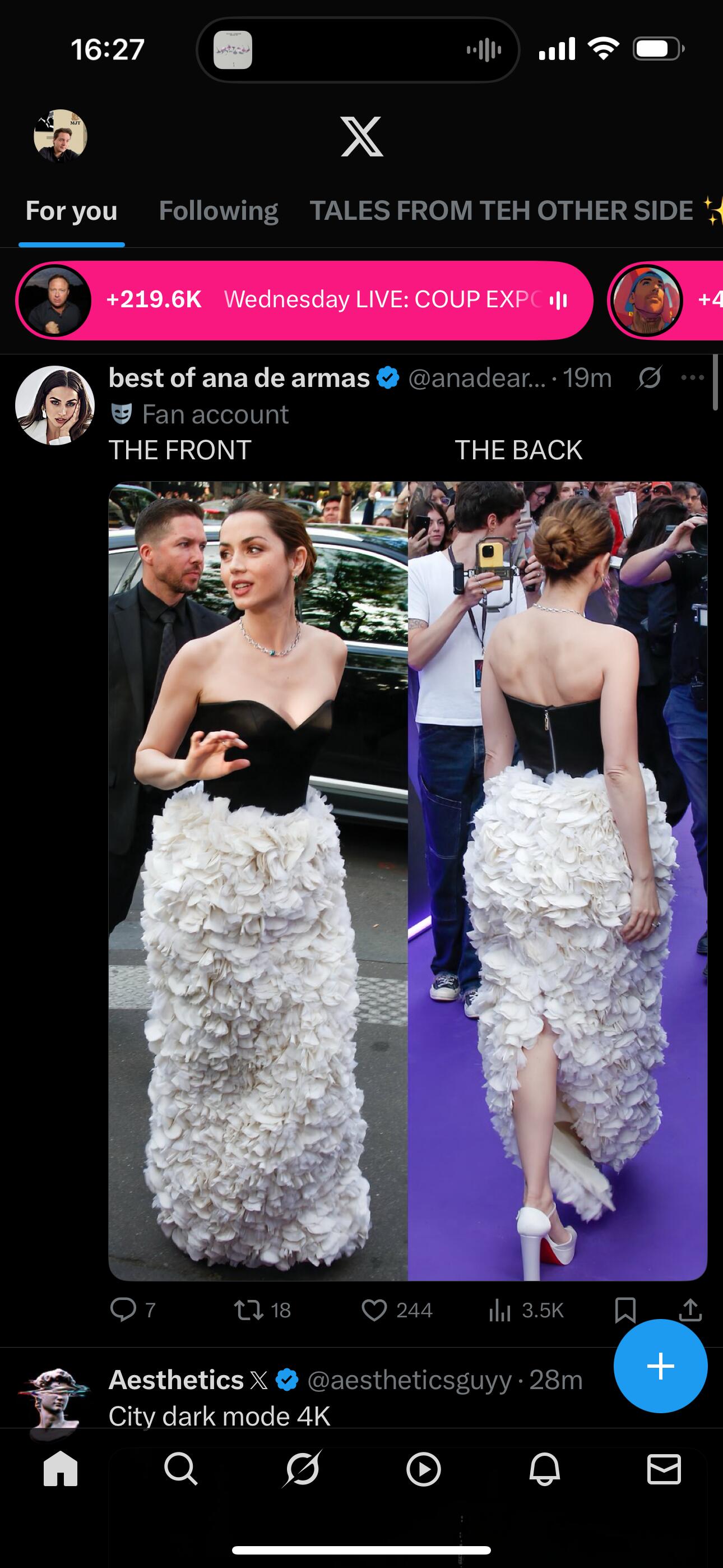View THE BACK photo in the post
The height and width of the screenshot is (1568, 723).
pyautogui.click(x=557, y=879)
